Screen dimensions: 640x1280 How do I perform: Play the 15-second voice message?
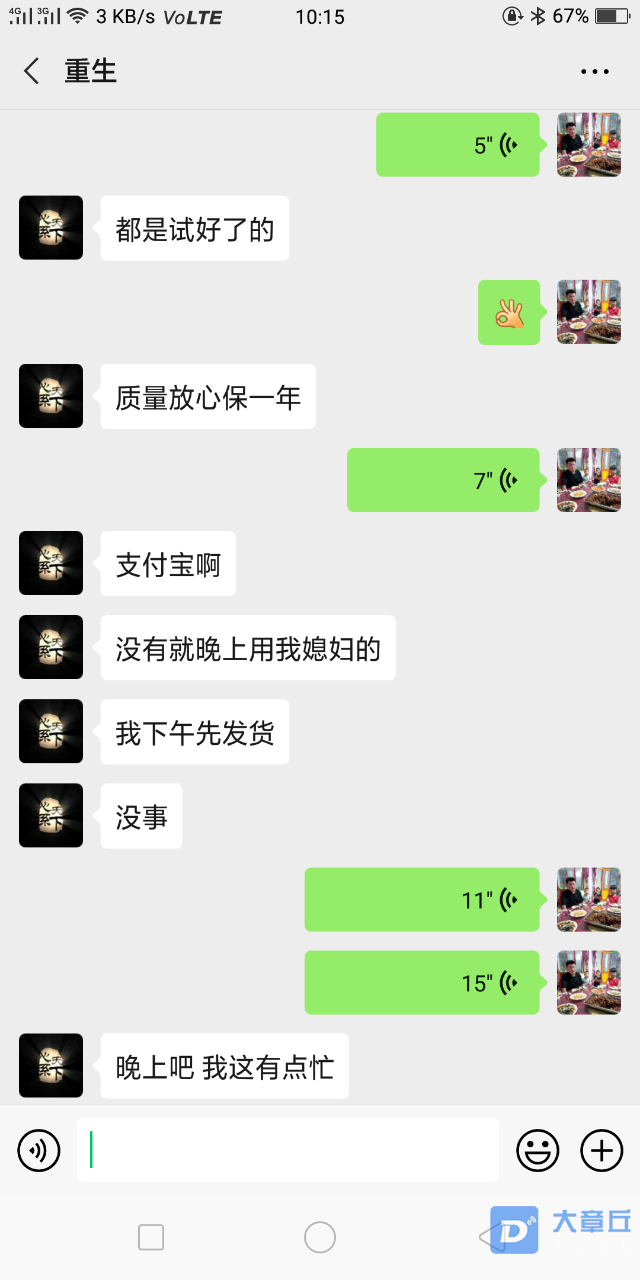click(422, 983)
